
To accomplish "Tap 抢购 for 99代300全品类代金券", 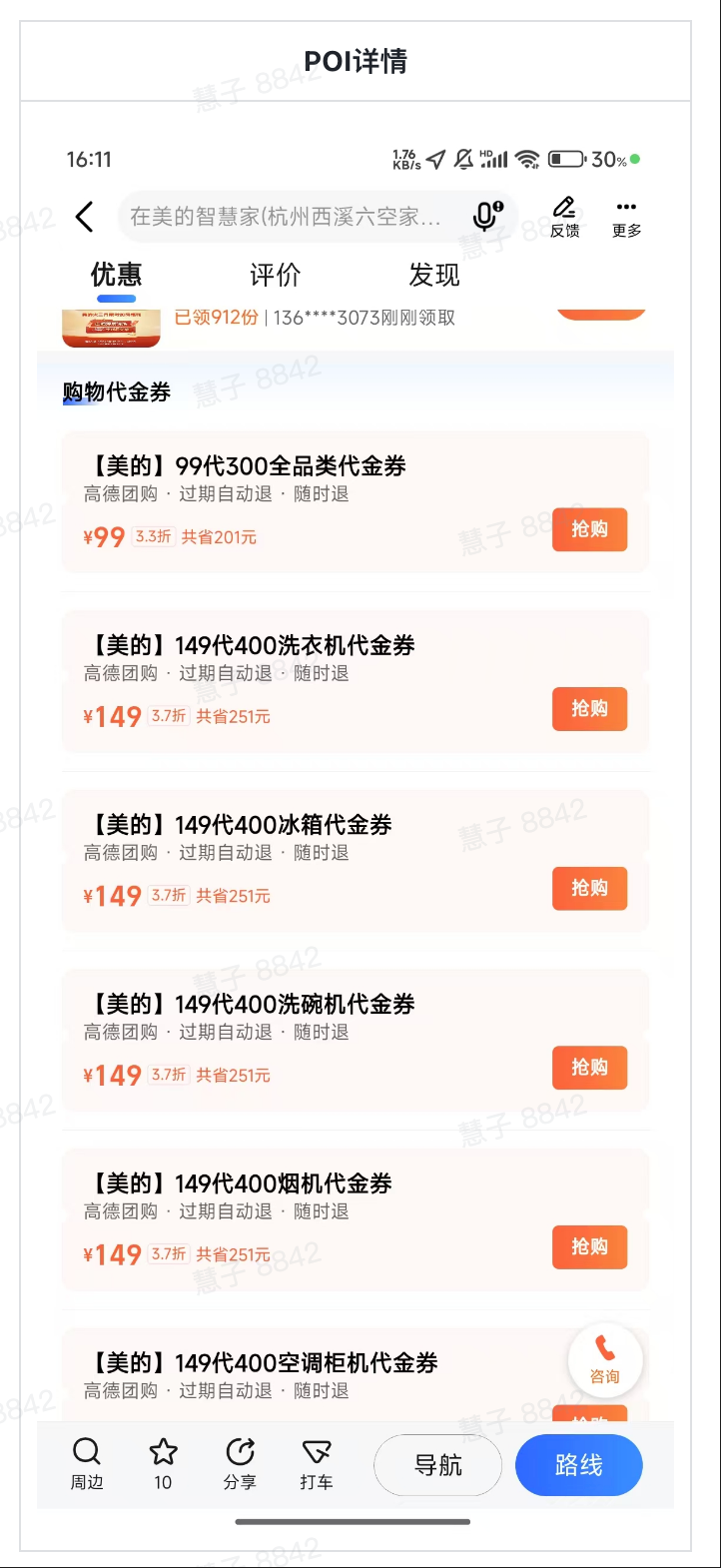I will (589, 529).
